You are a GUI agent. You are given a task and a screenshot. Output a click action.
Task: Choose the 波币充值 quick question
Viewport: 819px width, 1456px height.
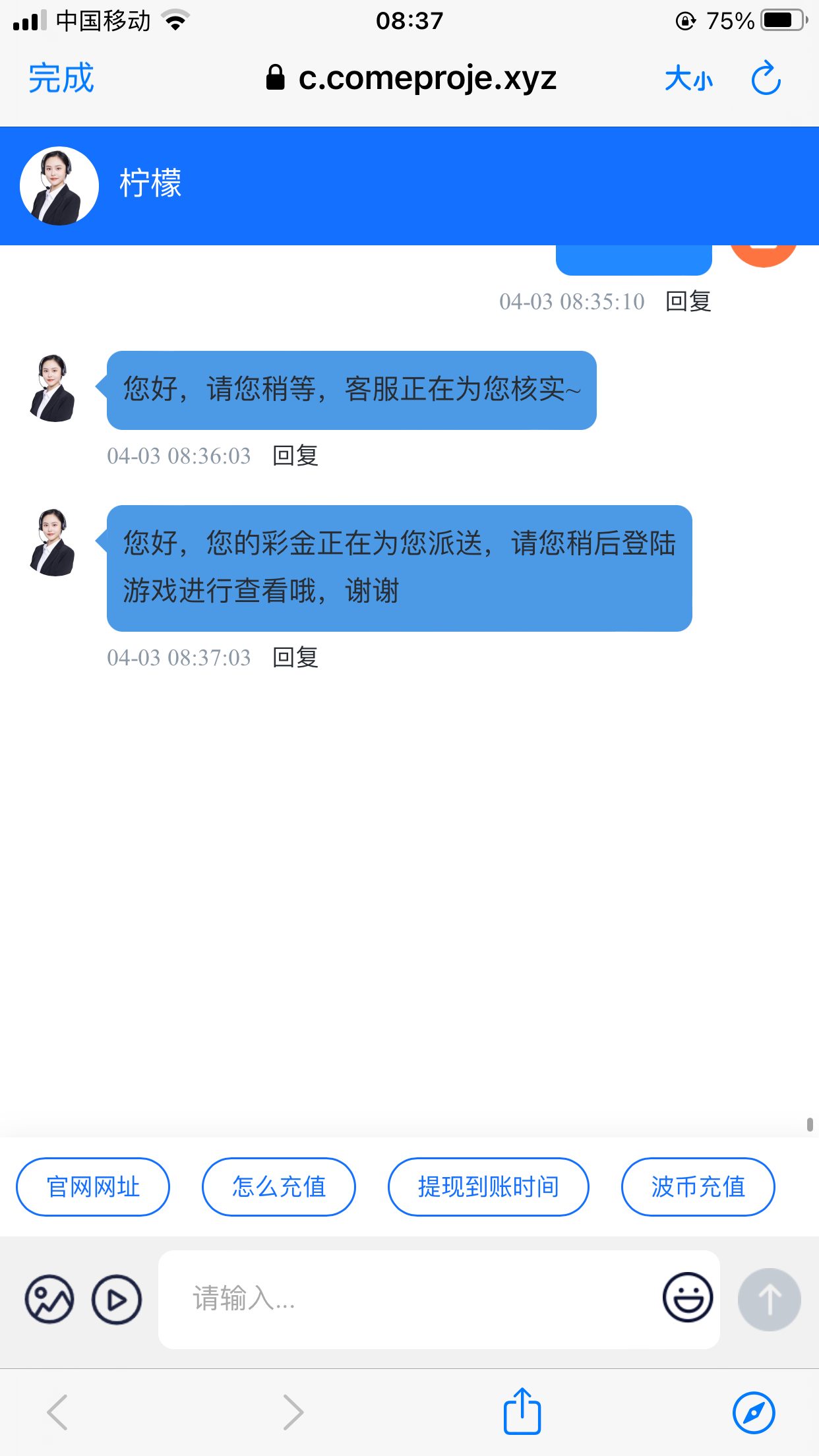[x=698, y=1187]
